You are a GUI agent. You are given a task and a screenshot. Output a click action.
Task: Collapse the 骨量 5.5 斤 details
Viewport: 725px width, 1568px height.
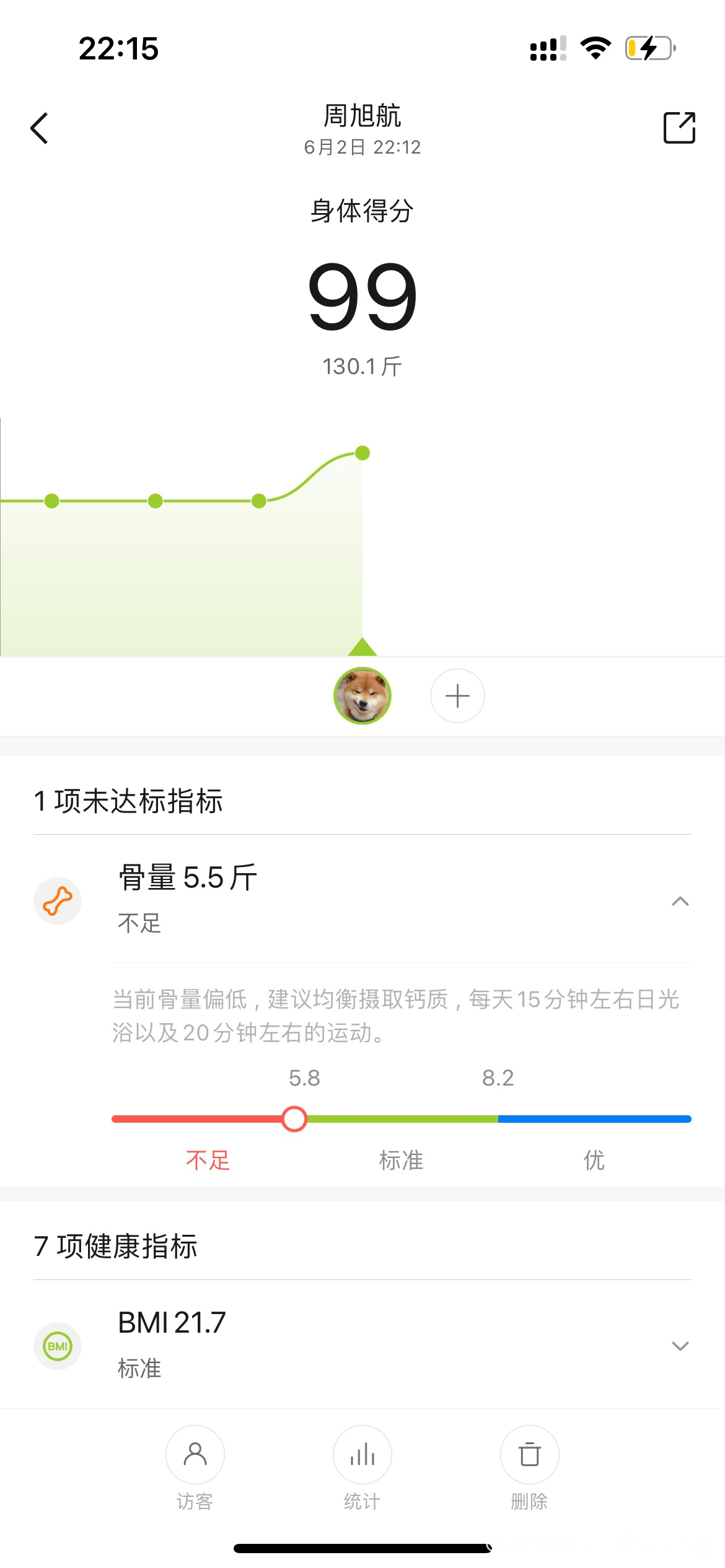click(x=680, y=901)
